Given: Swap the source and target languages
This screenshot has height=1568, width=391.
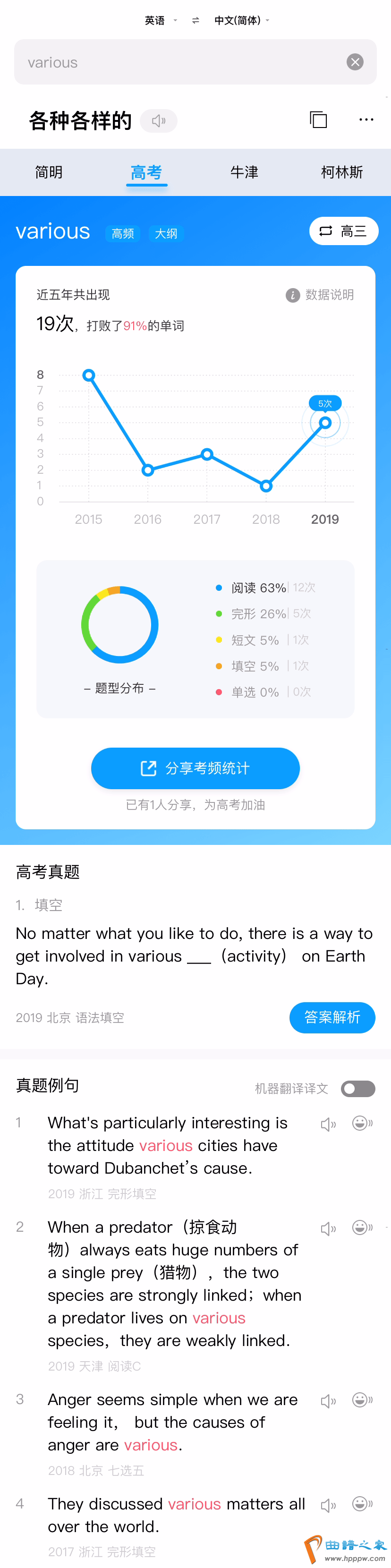Looking at the screenshot, I should point(195,20).
